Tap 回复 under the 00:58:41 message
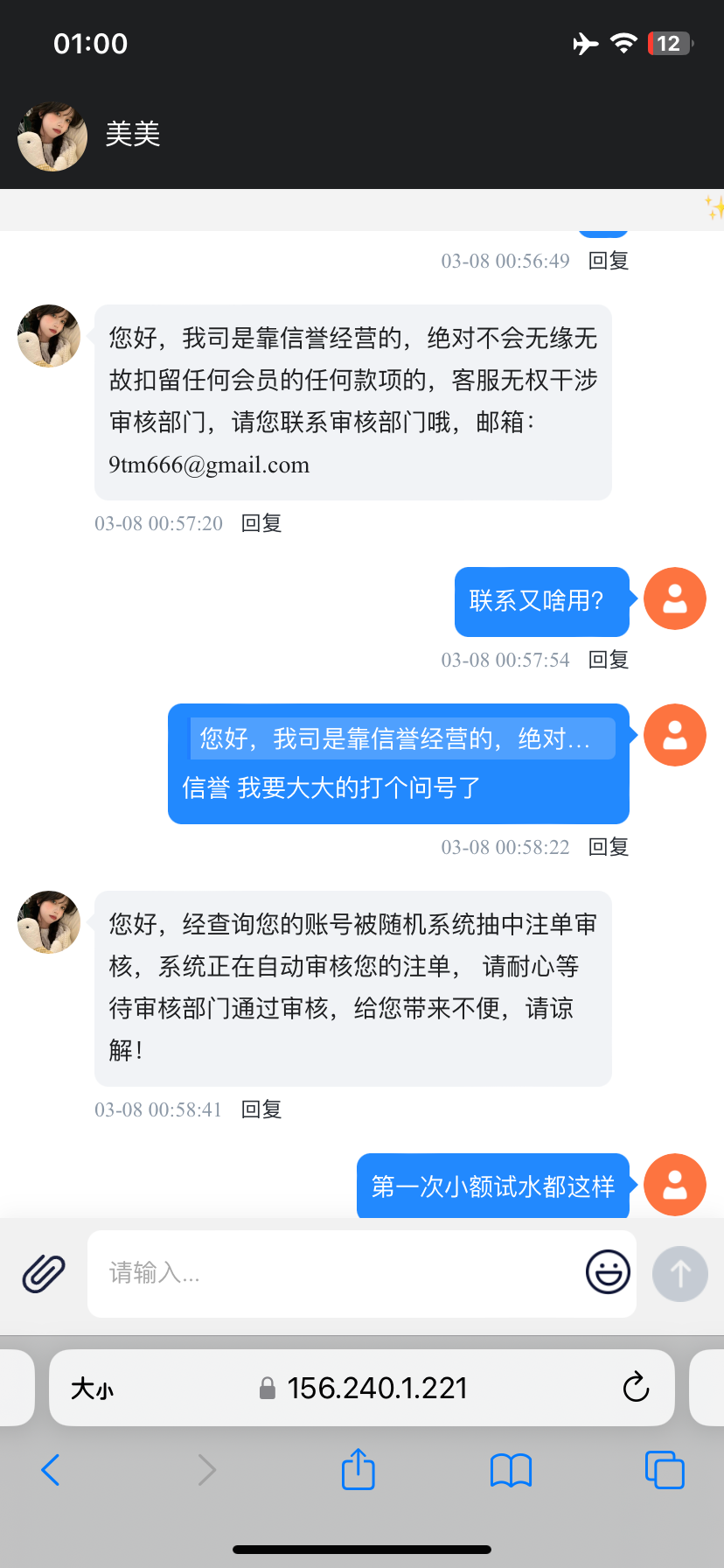 coord(261,1109)
